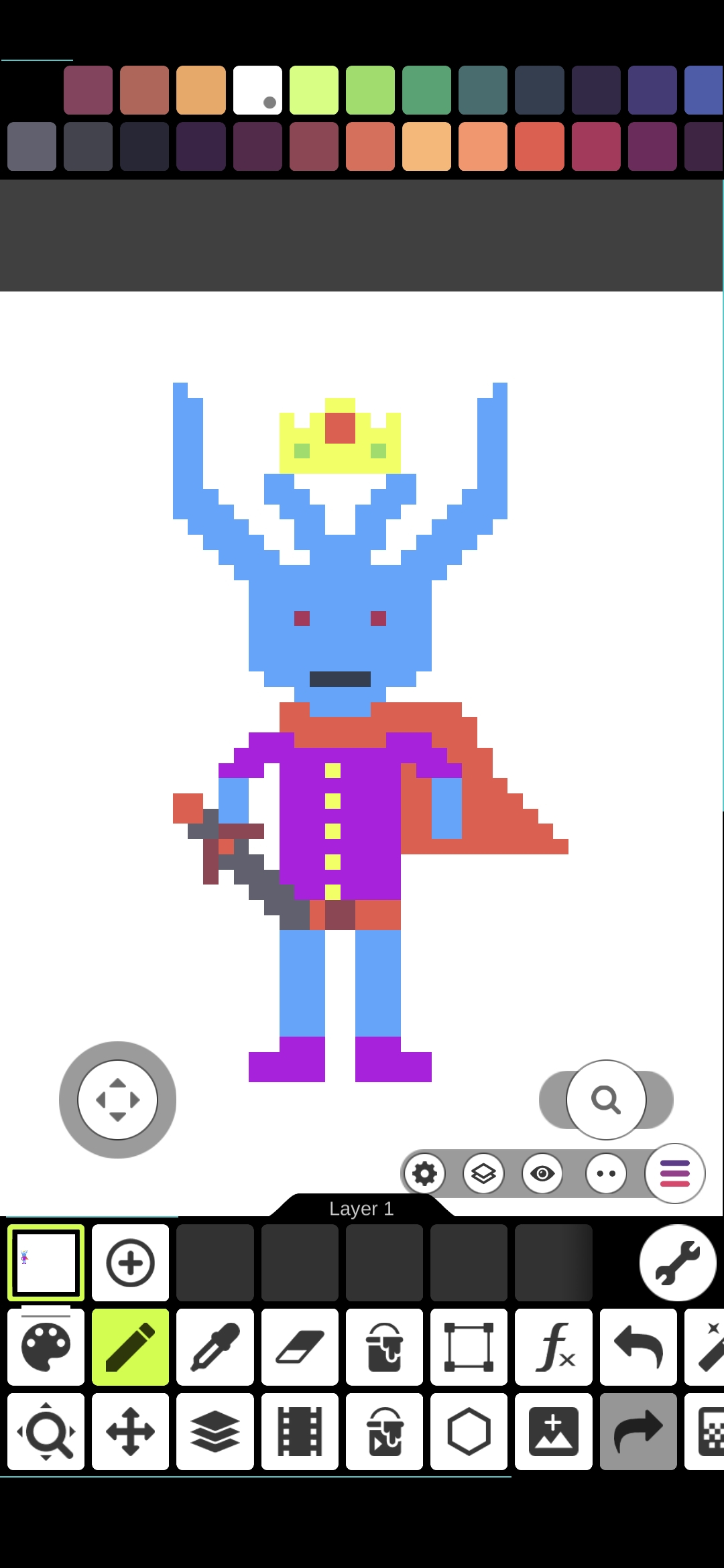Open the animation film strip tool

300,1431
